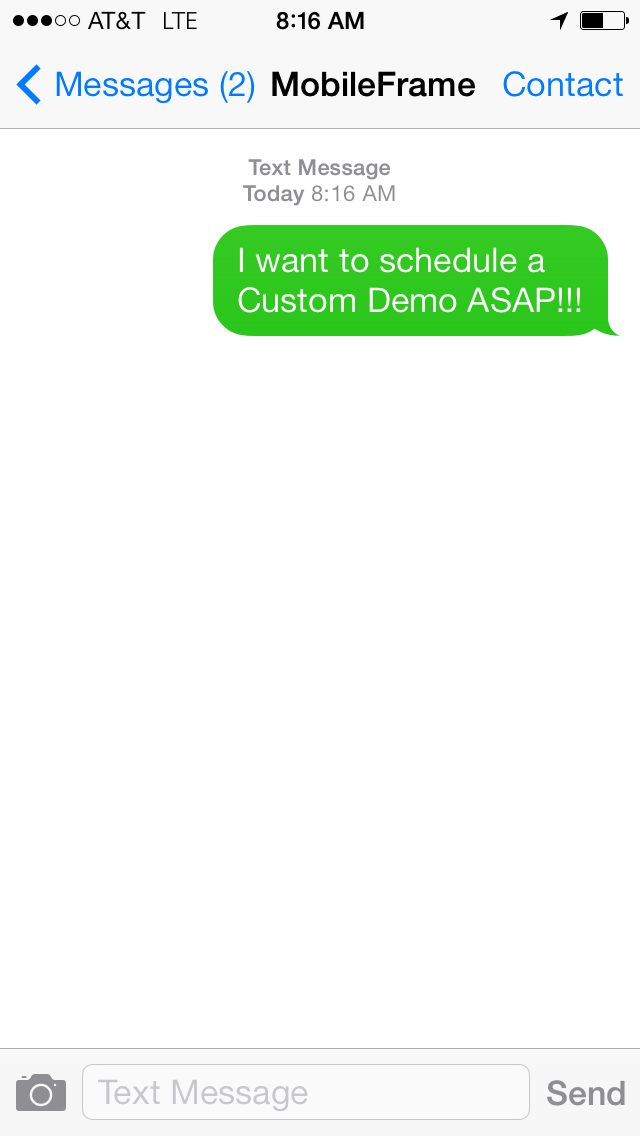
Task: Focus the Text Message input field
Action: pyautogui.click(x=305, y=1092)
